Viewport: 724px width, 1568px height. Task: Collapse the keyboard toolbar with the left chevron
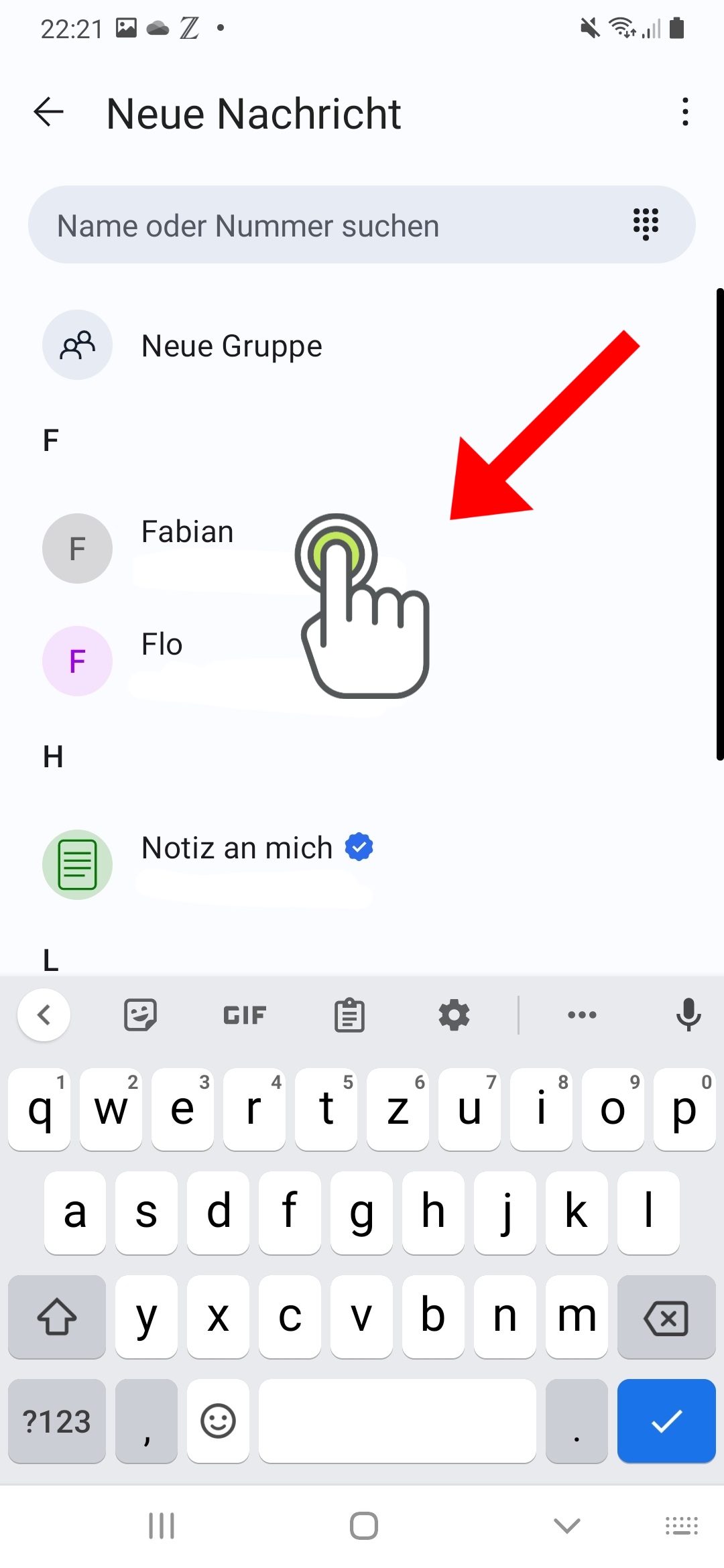(x=44, y=1015)
